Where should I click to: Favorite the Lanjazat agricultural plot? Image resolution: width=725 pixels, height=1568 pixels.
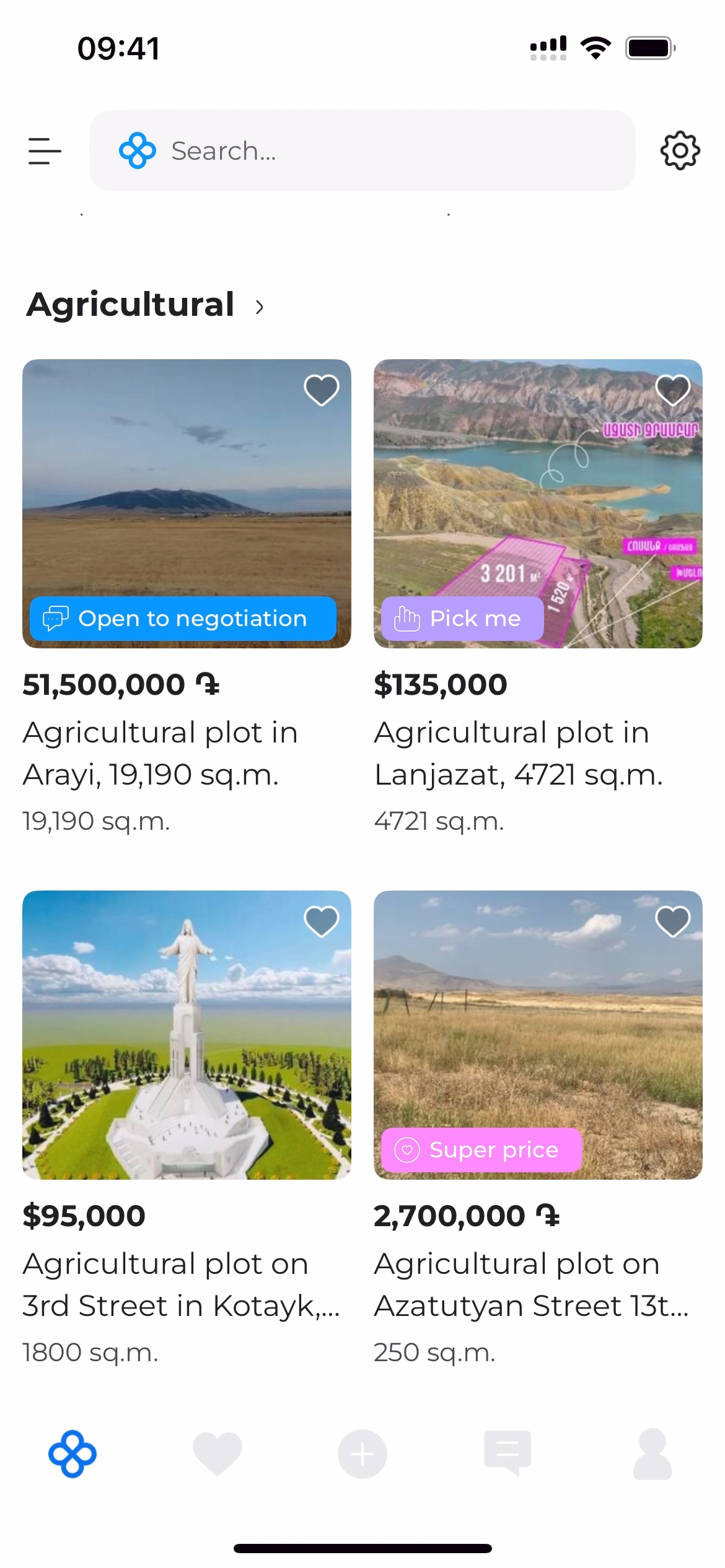tap(672, 390)
